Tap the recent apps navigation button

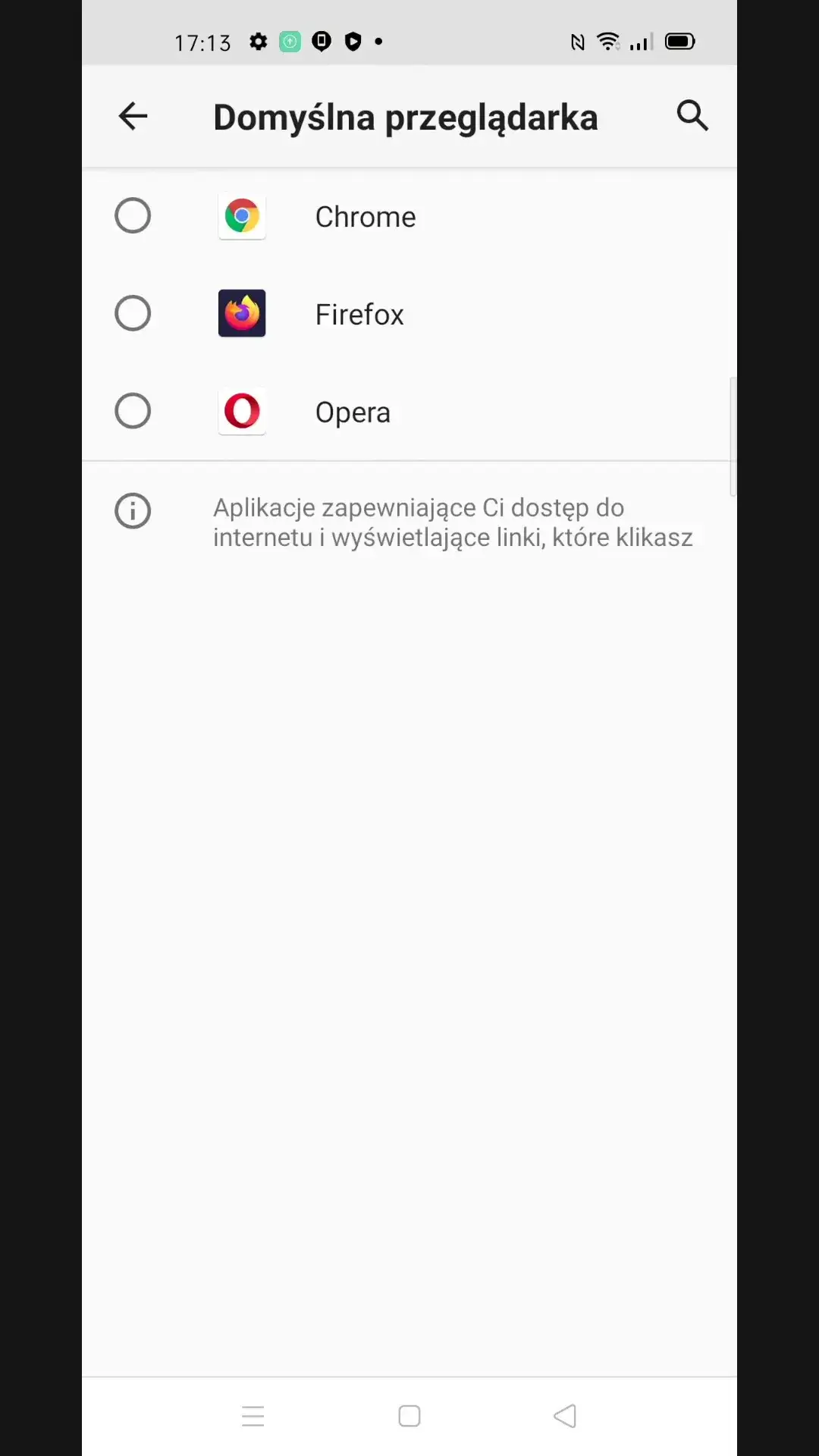[253, 1416]
